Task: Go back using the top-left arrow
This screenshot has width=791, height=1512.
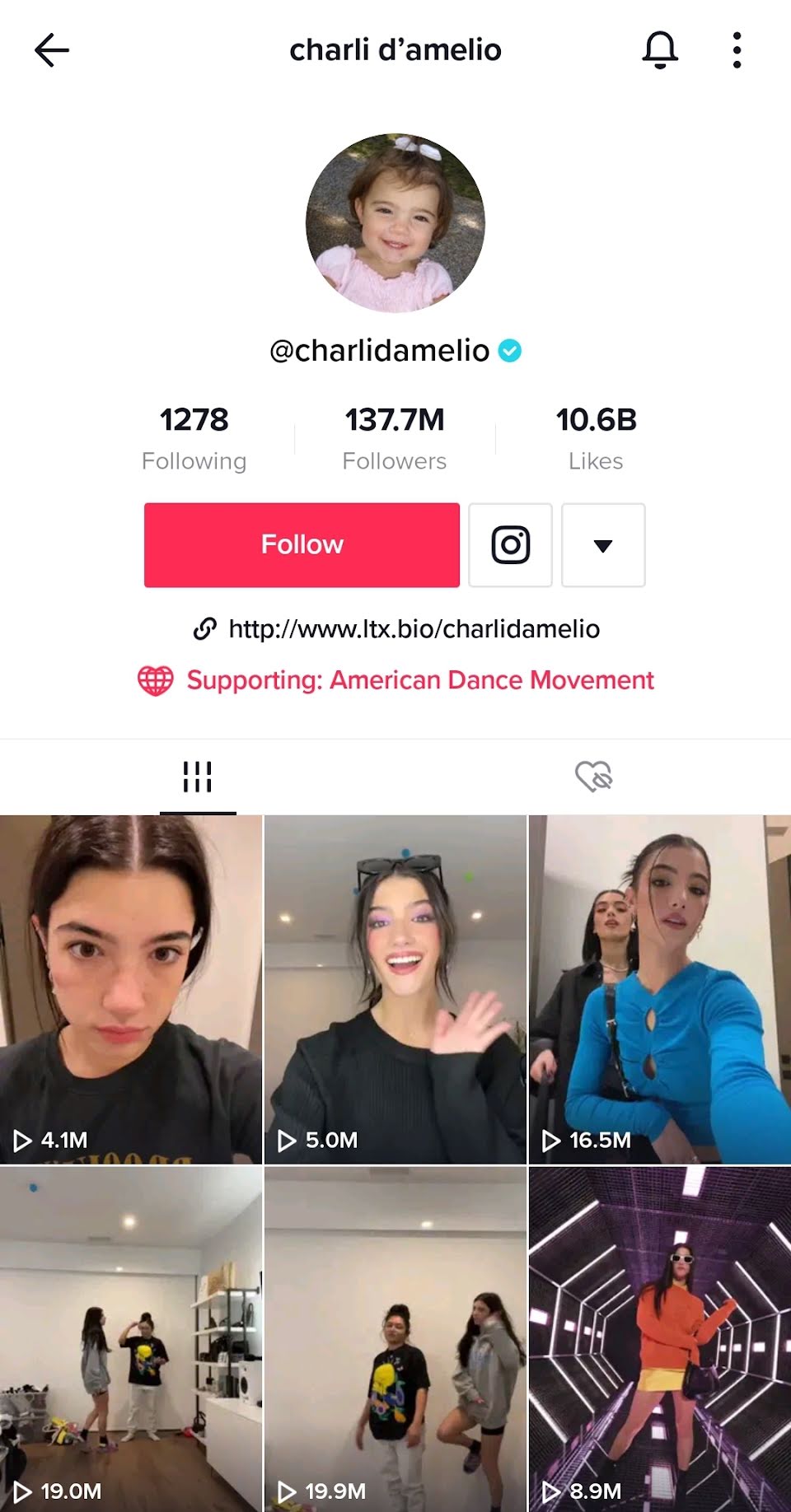Action: point(52,50)
